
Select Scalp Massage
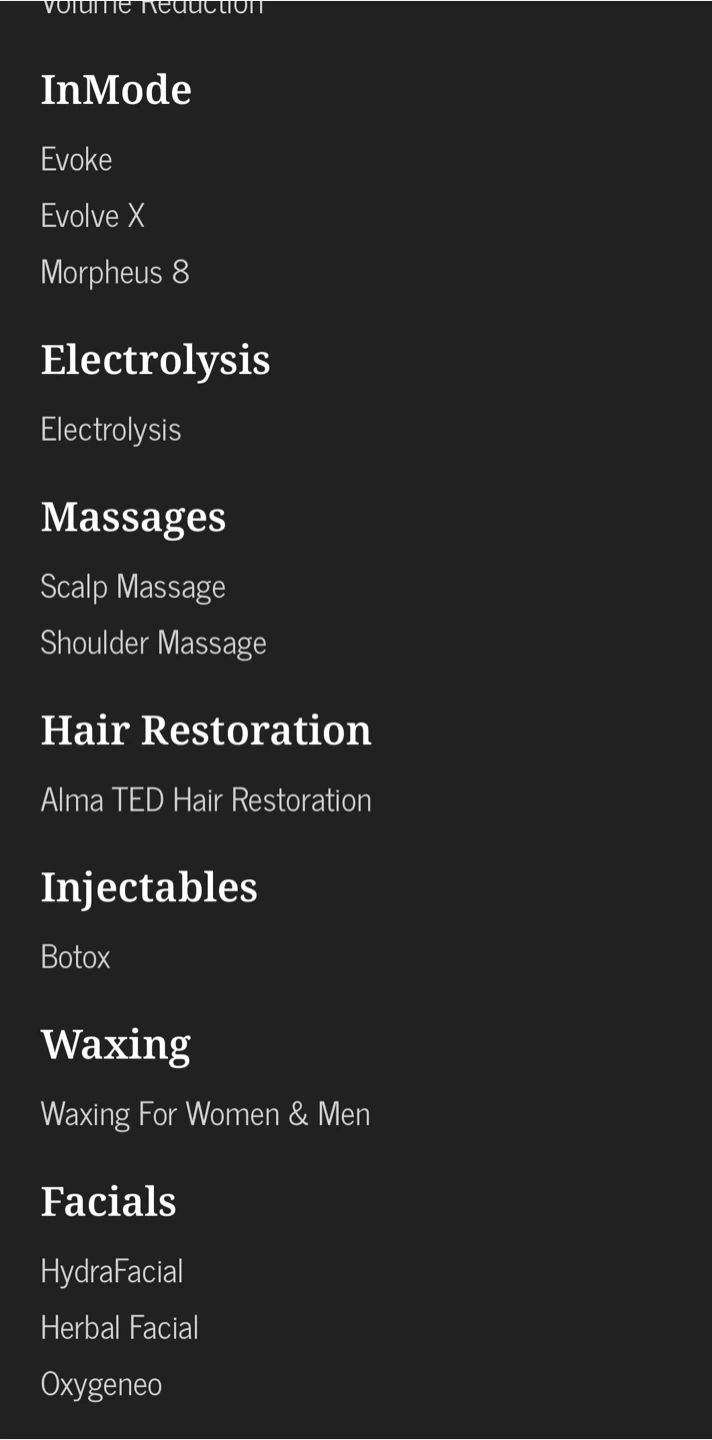coord(133,586)
